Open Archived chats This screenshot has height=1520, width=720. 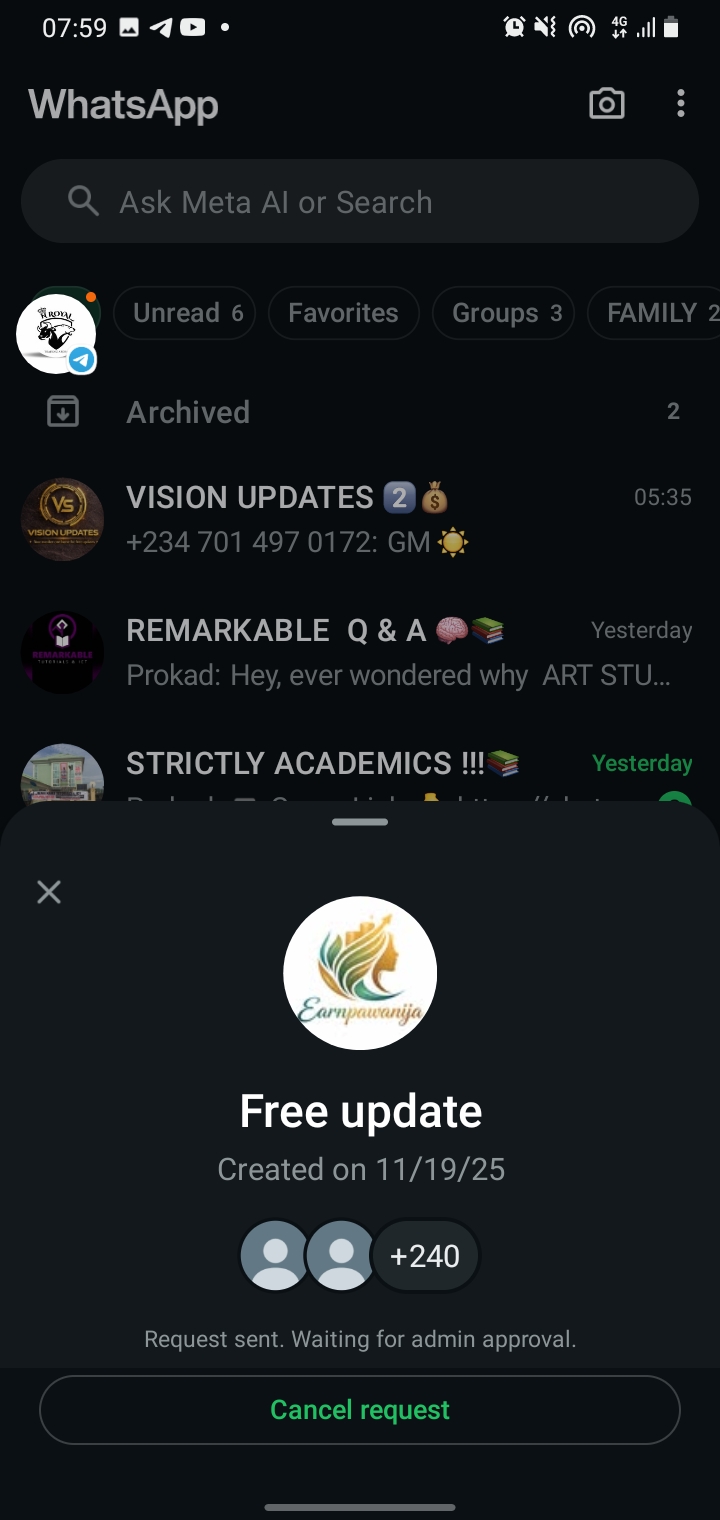coord(360,412)
